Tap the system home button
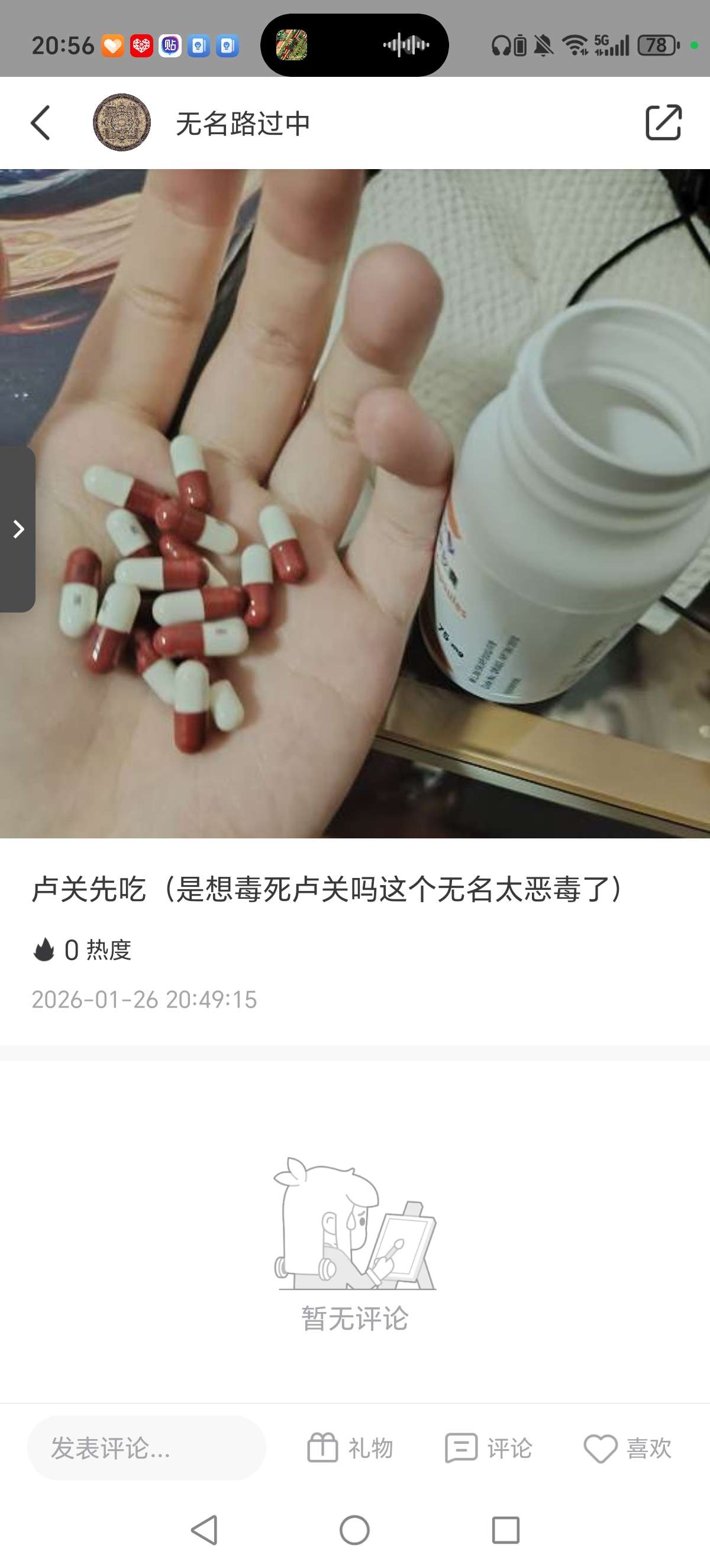The image size is (710, 1568). tap(354, 1530)
